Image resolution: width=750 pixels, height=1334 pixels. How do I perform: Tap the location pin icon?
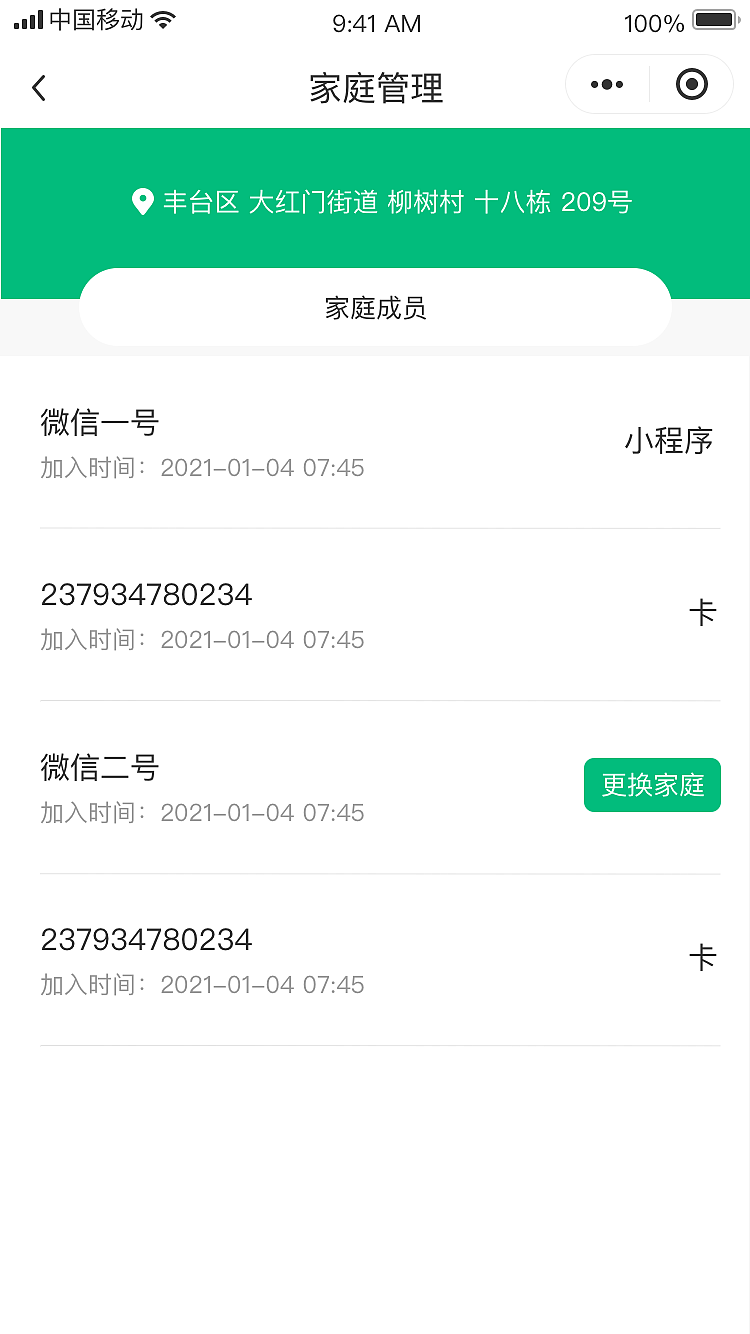[142, 202]
